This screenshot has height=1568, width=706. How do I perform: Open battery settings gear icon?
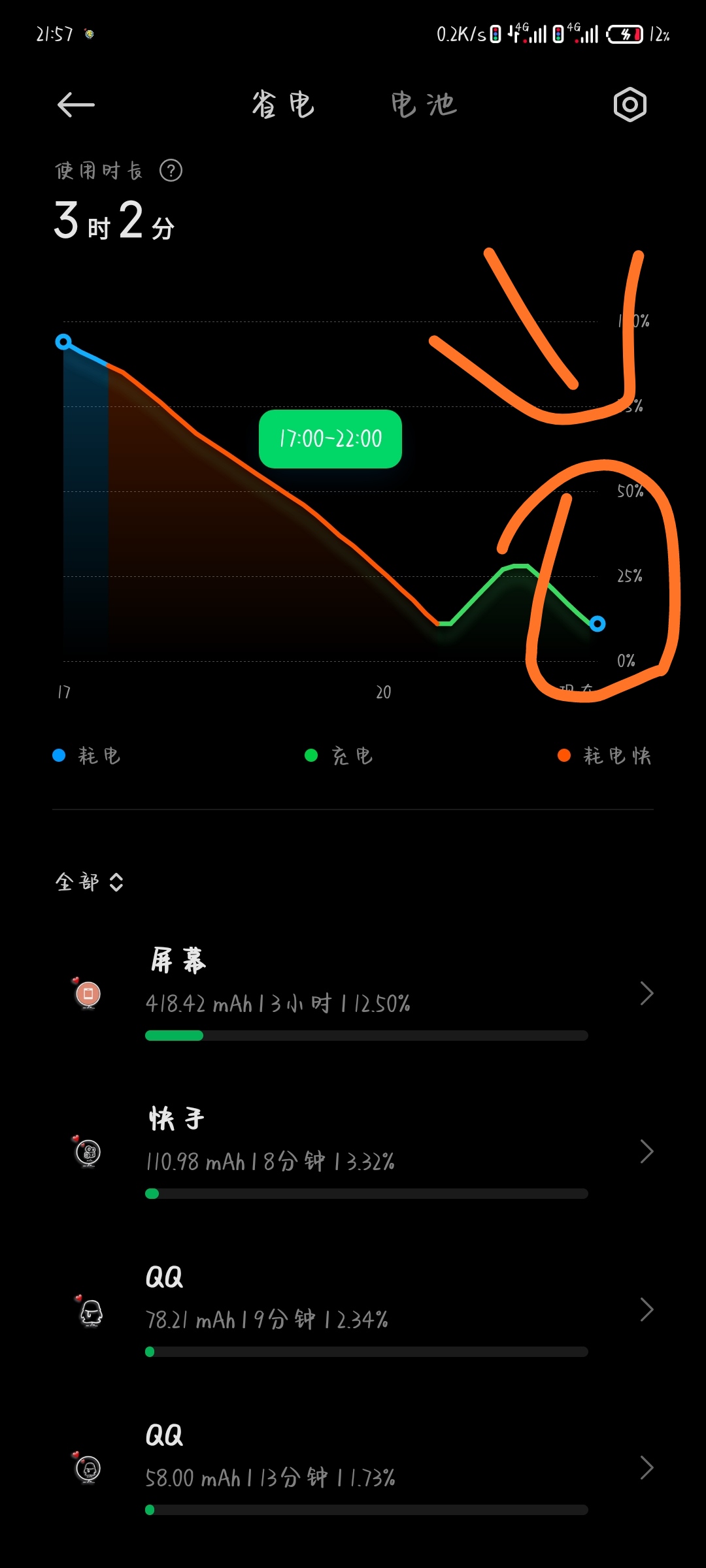pyautogui.click(x=630, y=105)
